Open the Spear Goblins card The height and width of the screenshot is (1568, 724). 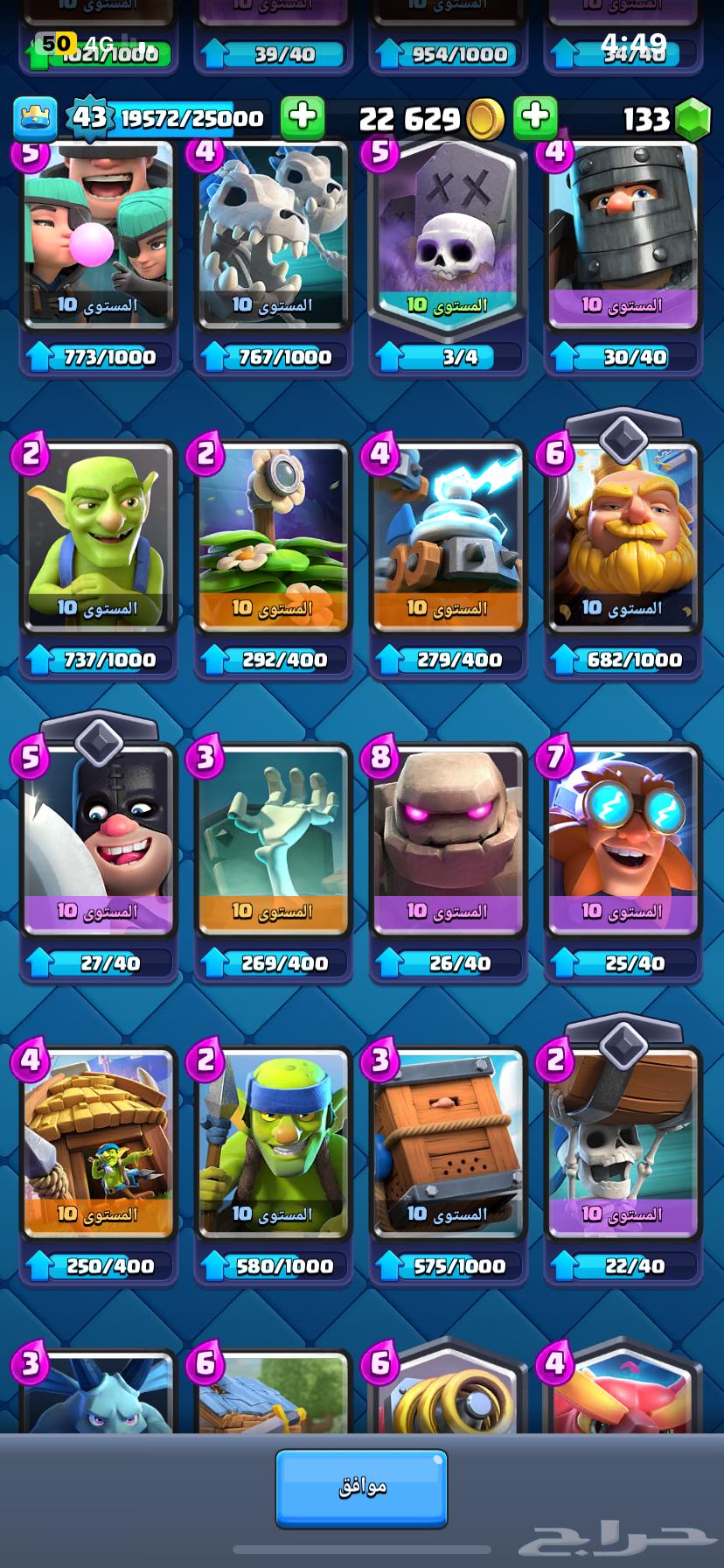tap(273, 1144)
